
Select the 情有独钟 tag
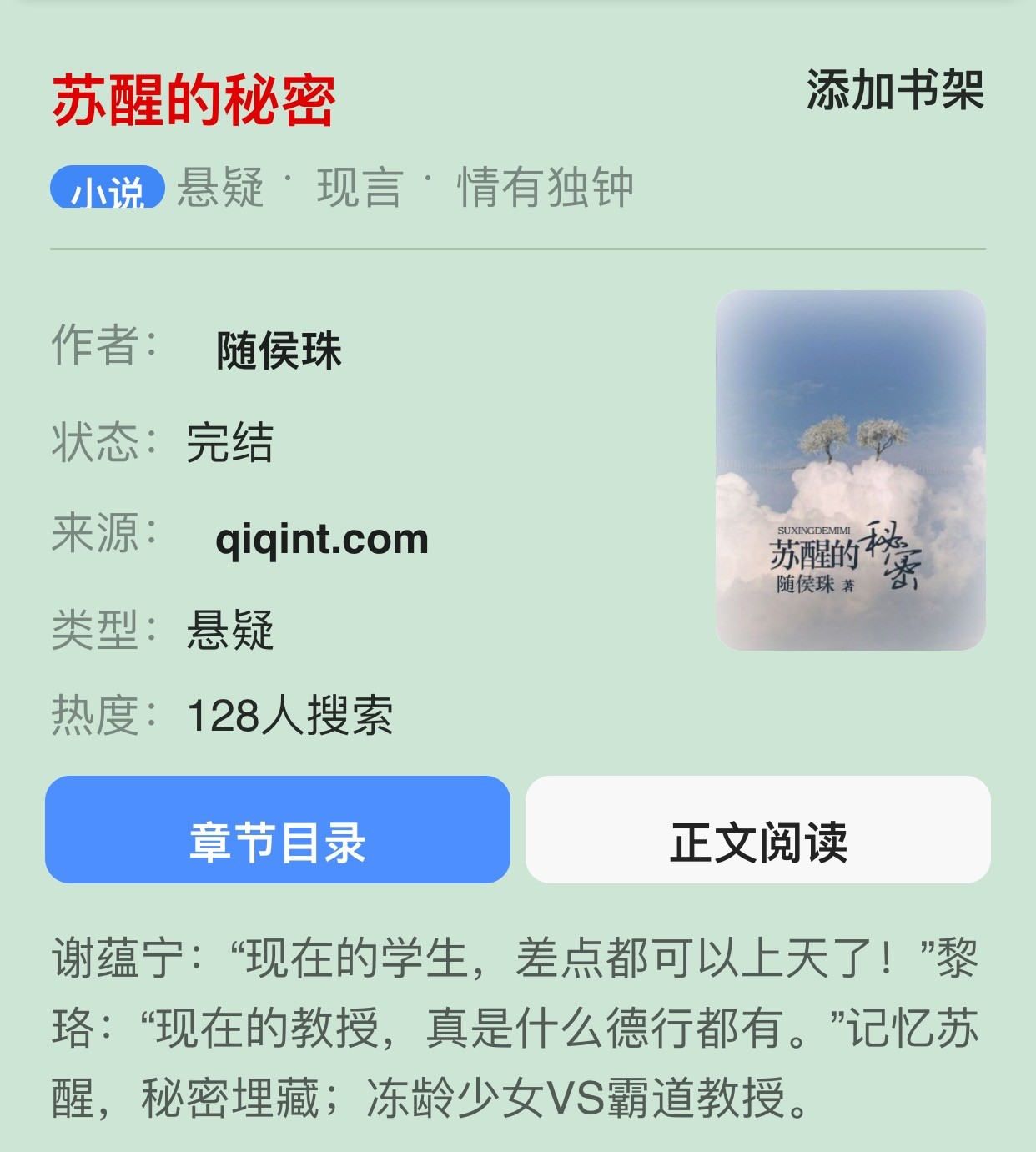[x=546, y=187]
